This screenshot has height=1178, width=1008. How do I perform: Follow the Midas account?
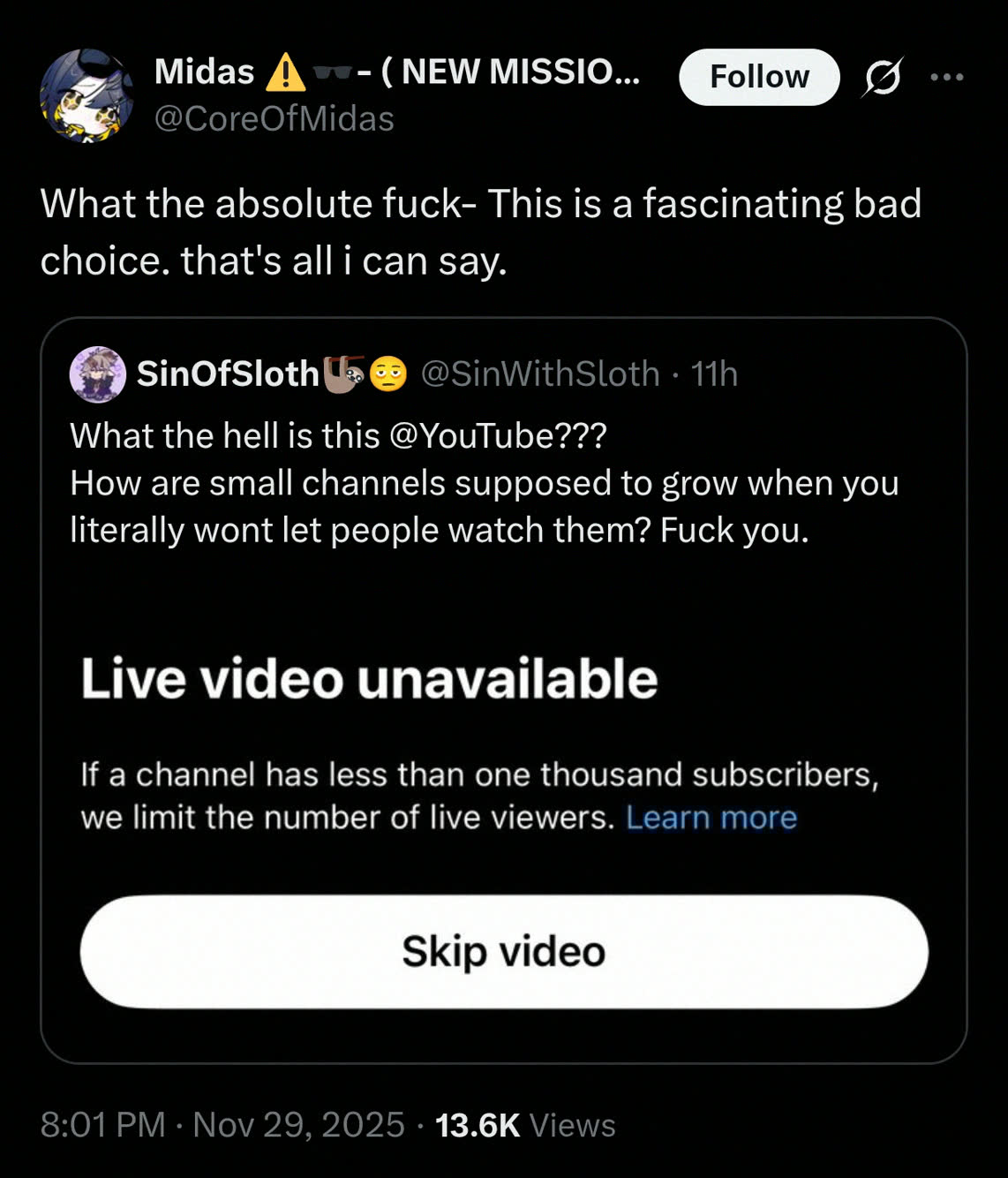758,77
